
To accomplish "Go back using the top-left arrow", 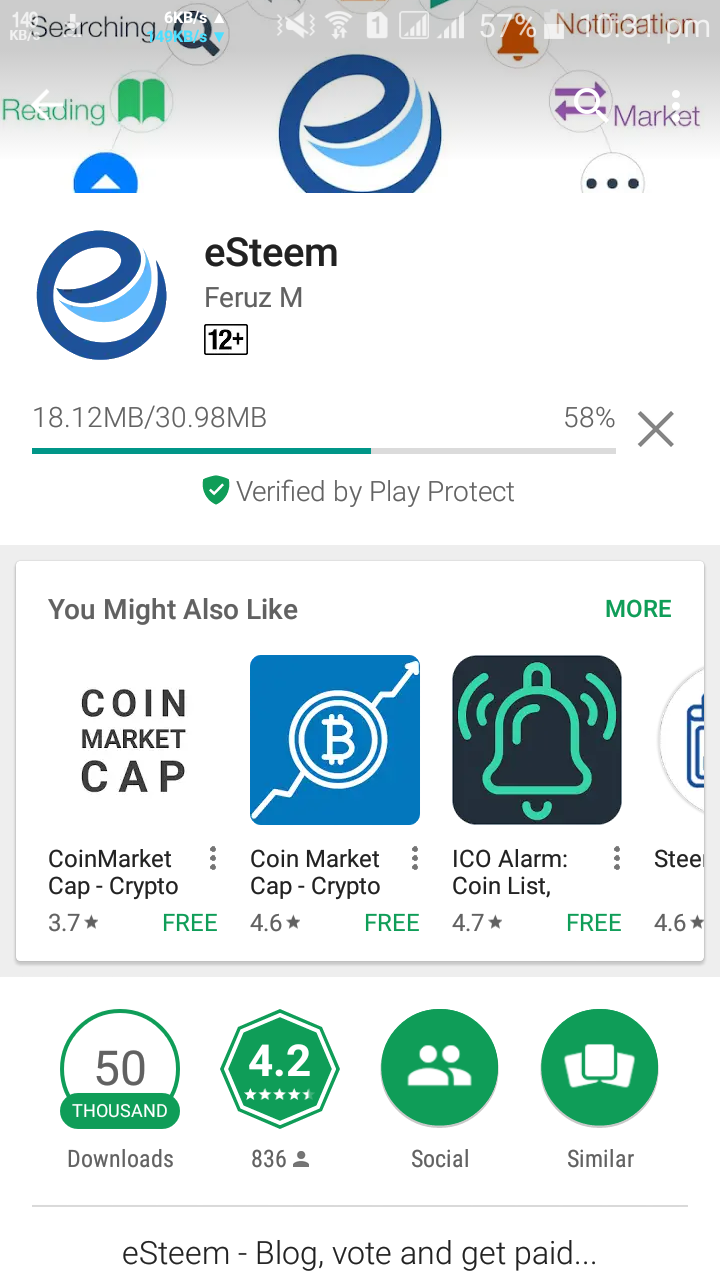I will pos(42,102).
